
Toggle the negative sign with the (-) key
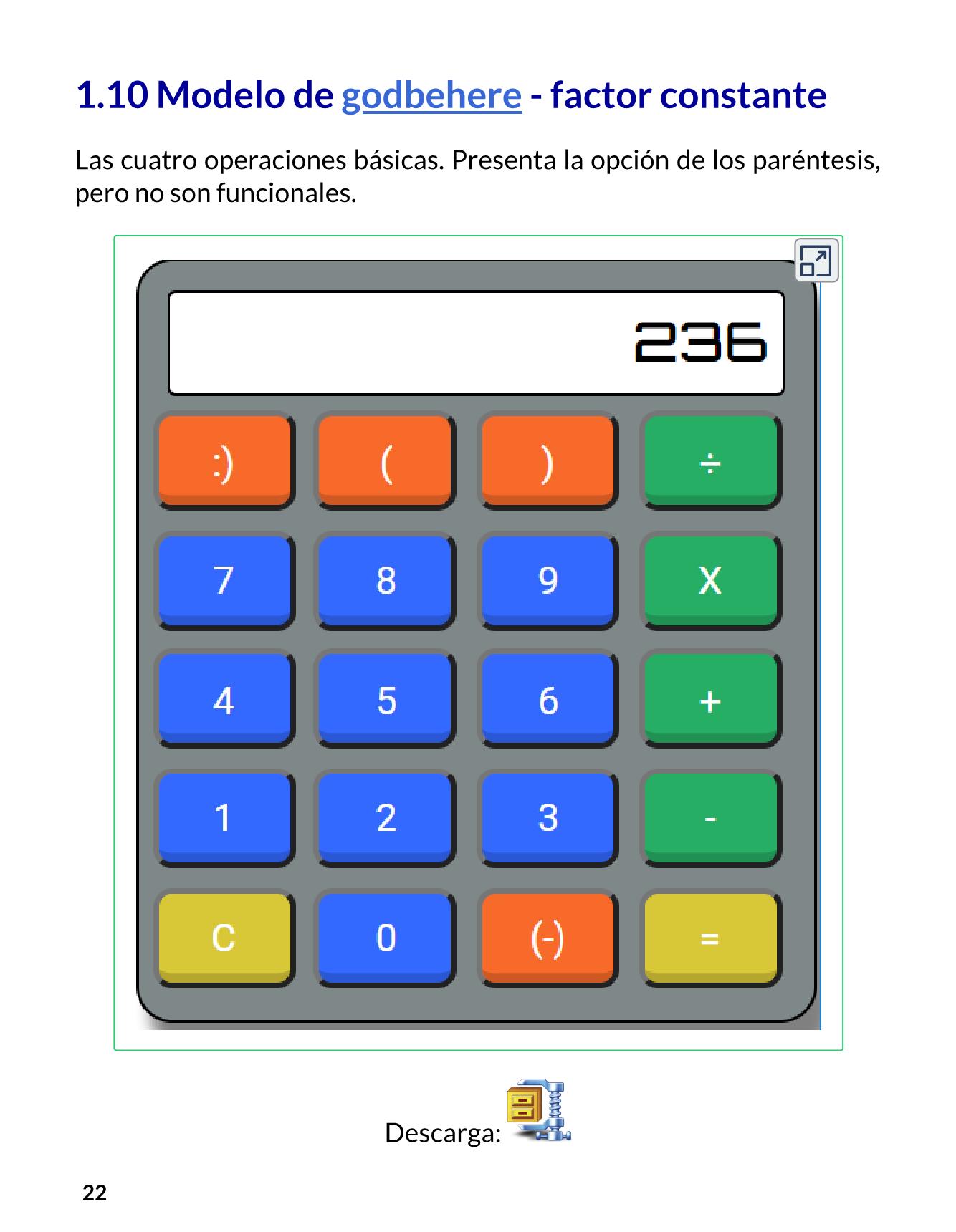point(548,937)
